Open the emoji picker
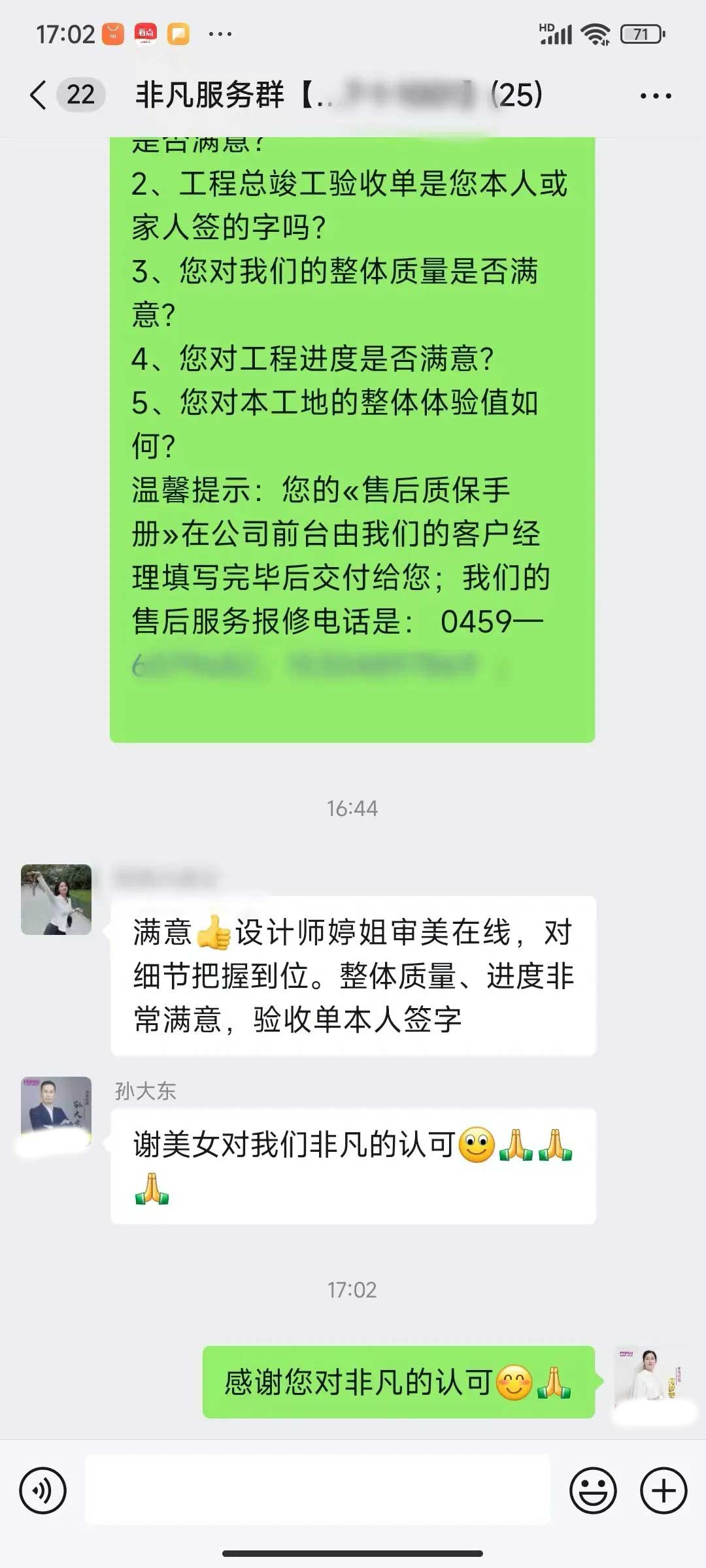The height and width of the screenshot is (1568, 706). 593,1490
